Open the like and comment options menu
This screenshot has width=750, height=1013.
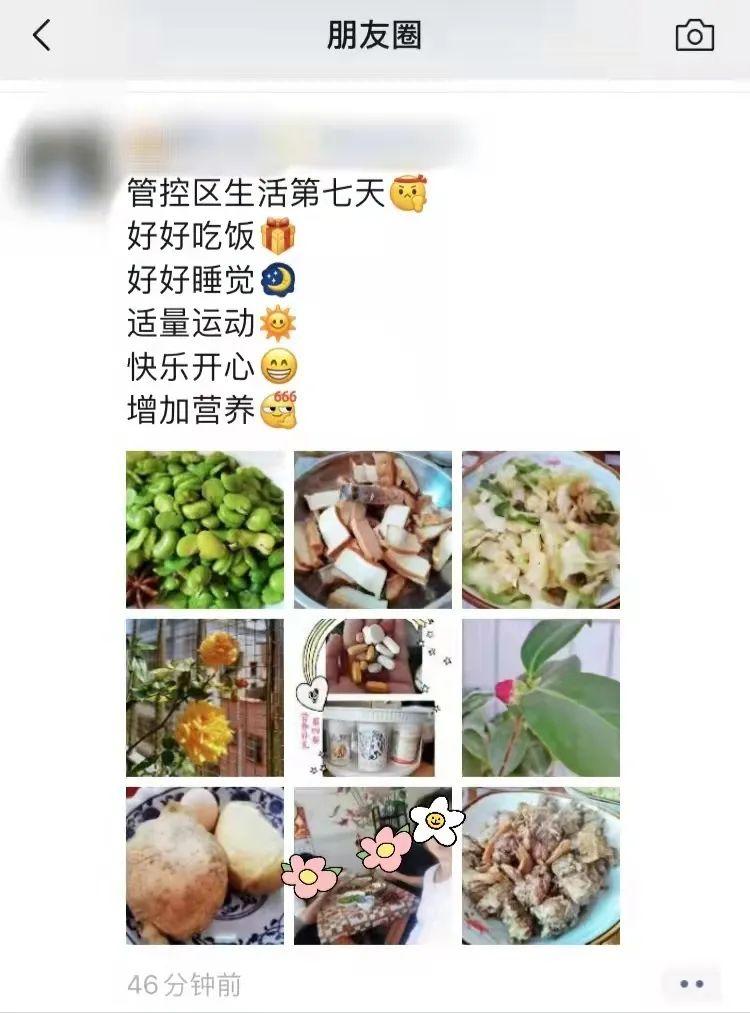(x=691, y=984)
